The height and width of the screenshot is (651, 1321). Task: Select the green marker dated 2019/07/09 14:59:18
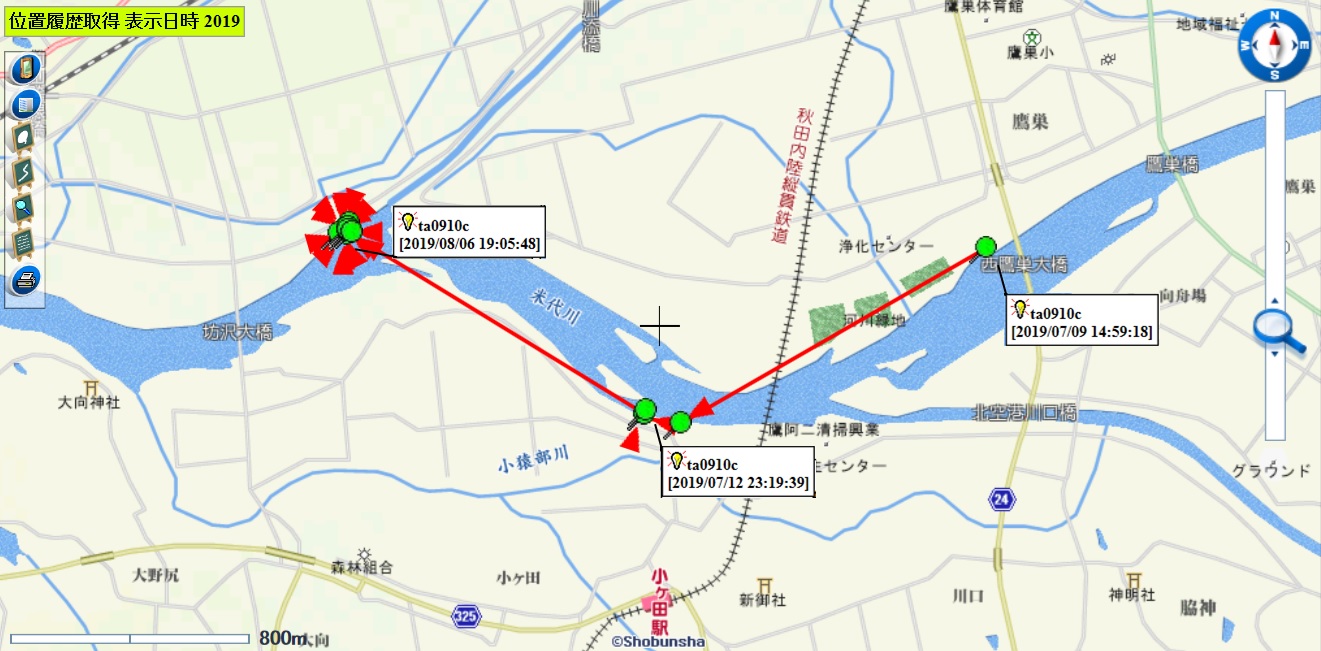(x=986, y=246)
